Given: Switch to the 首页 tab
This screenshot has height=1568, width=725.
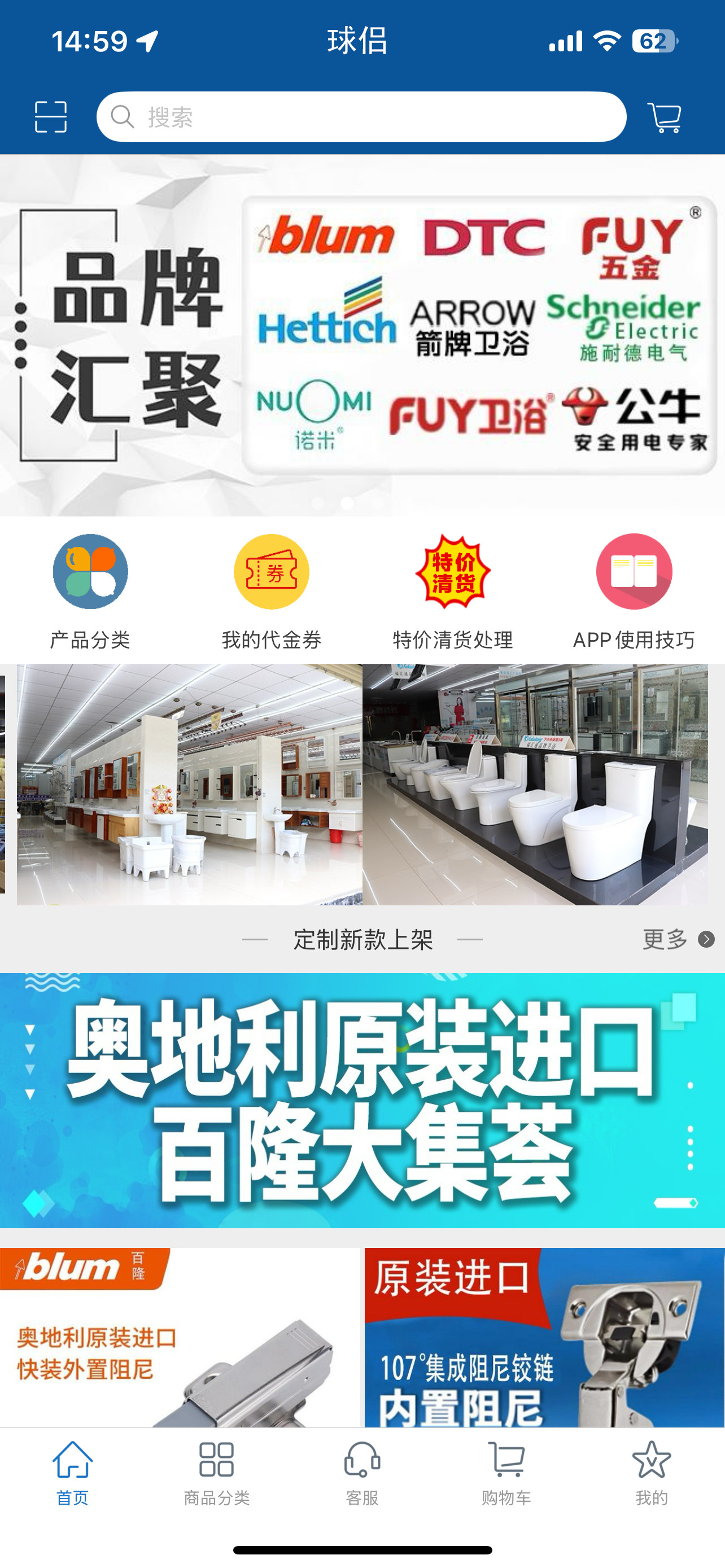Looking at the screenshot, I should [72, 1473].
